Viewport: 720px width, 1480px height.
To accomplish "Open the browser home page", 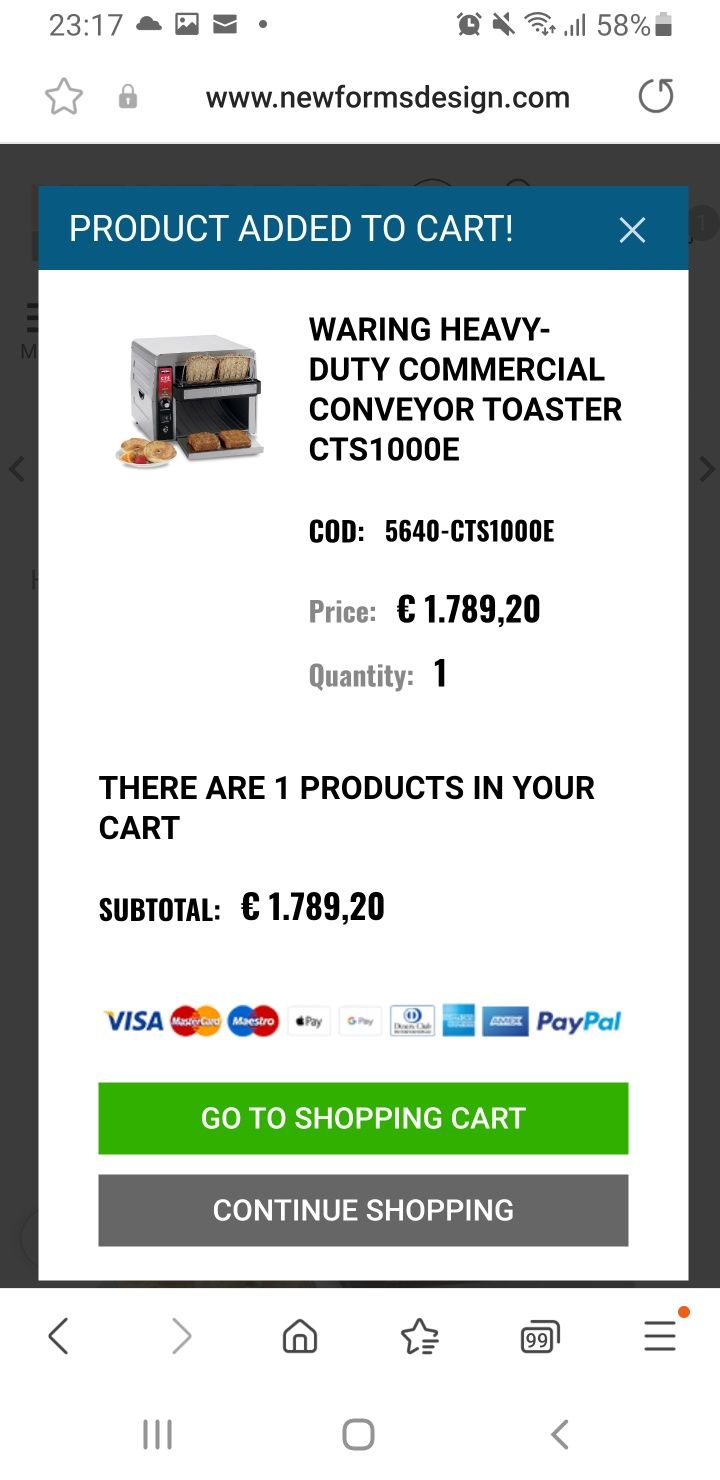I will click(x=300, y=1336).
